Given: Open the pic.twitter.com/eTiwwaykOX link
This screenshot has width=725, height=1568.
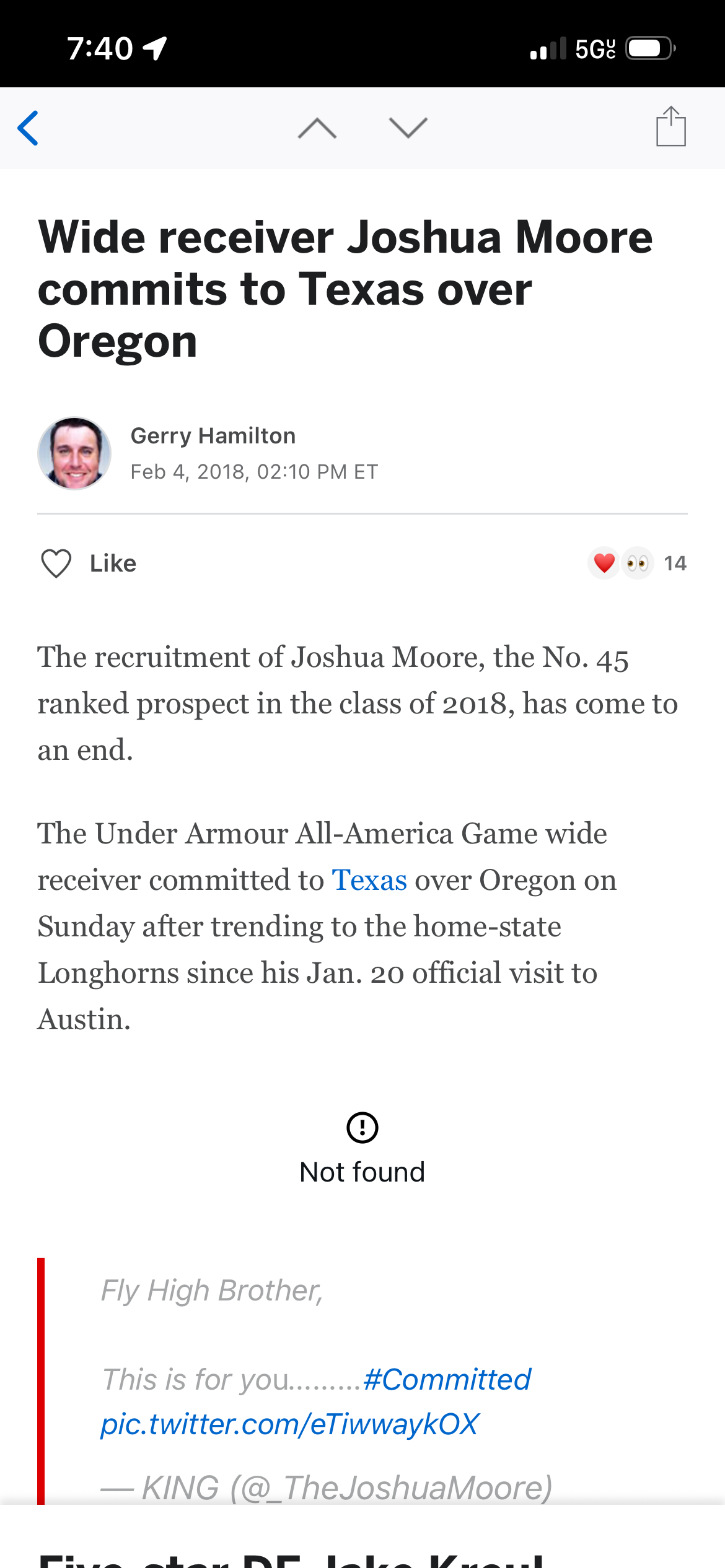Looking at the screenshot, I should 290,1424.
